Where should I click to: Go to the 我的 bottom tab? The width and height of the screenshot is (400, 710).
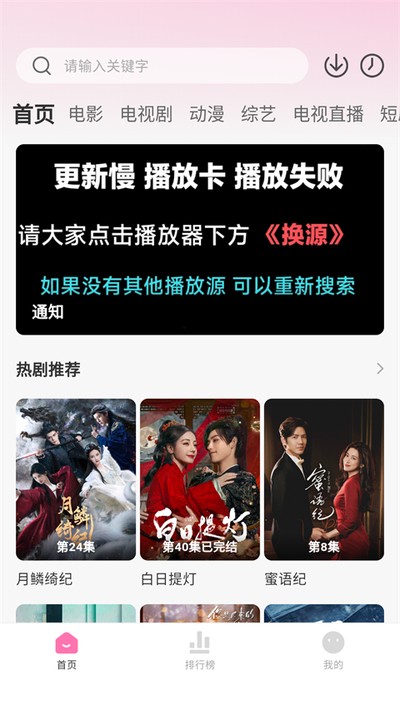pyautogui.click(x=333, y=651)
